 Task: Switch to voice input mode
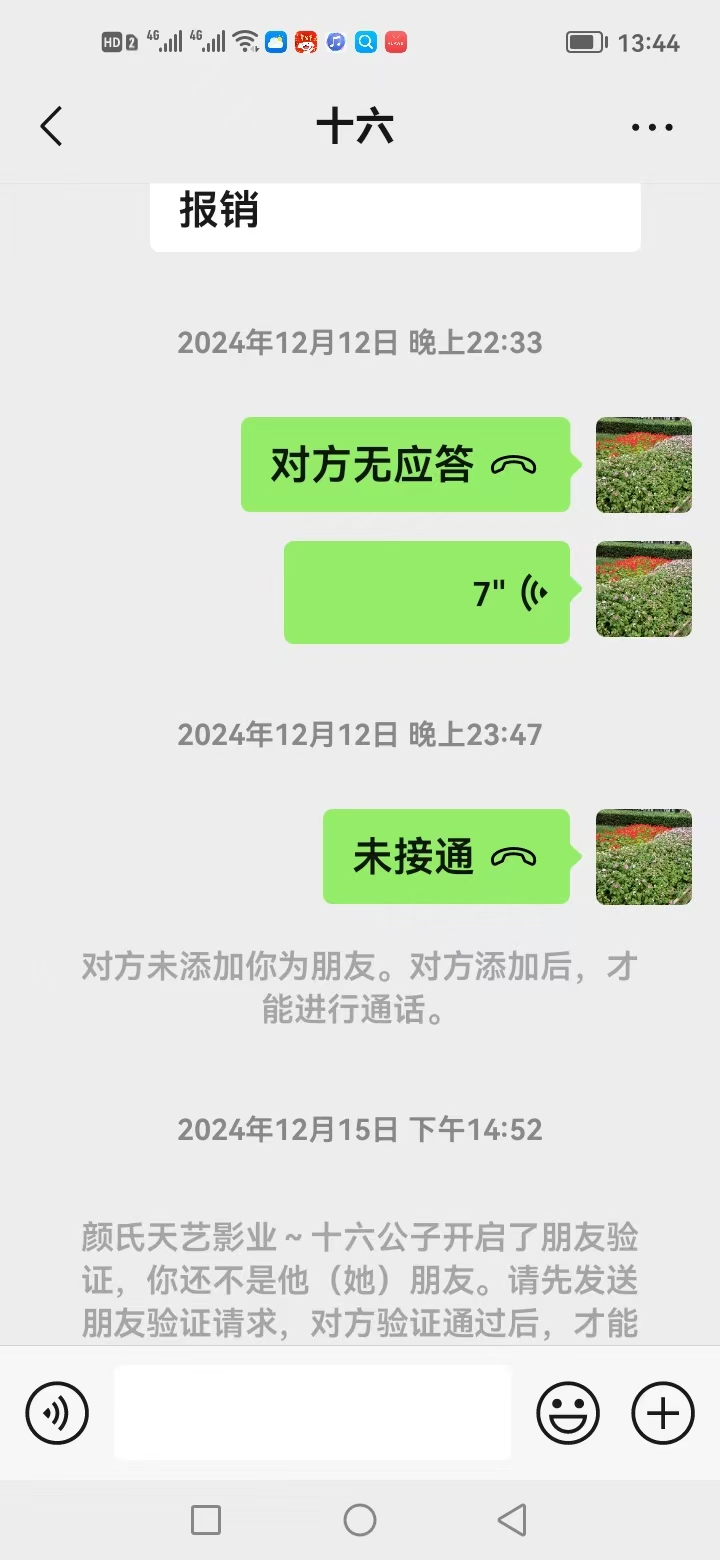coord(57,1413)
